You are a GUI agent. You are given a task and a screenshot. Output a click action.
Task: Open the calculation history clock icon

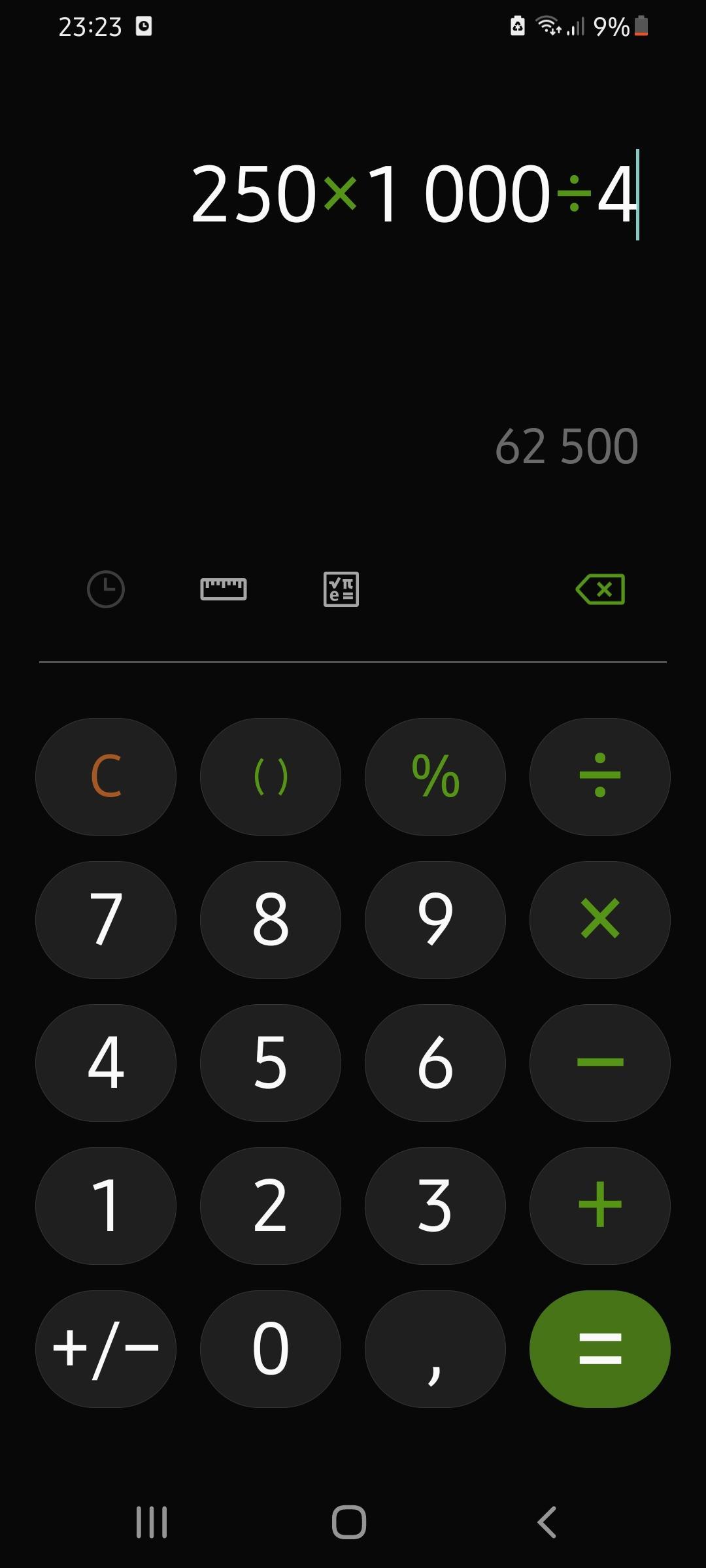106,589
